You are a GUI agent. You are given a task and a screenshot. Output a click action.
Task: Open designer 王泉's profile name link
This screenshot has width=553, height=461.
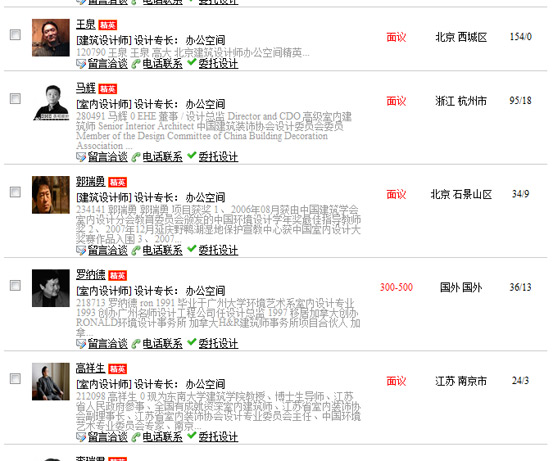click(86, 25)
